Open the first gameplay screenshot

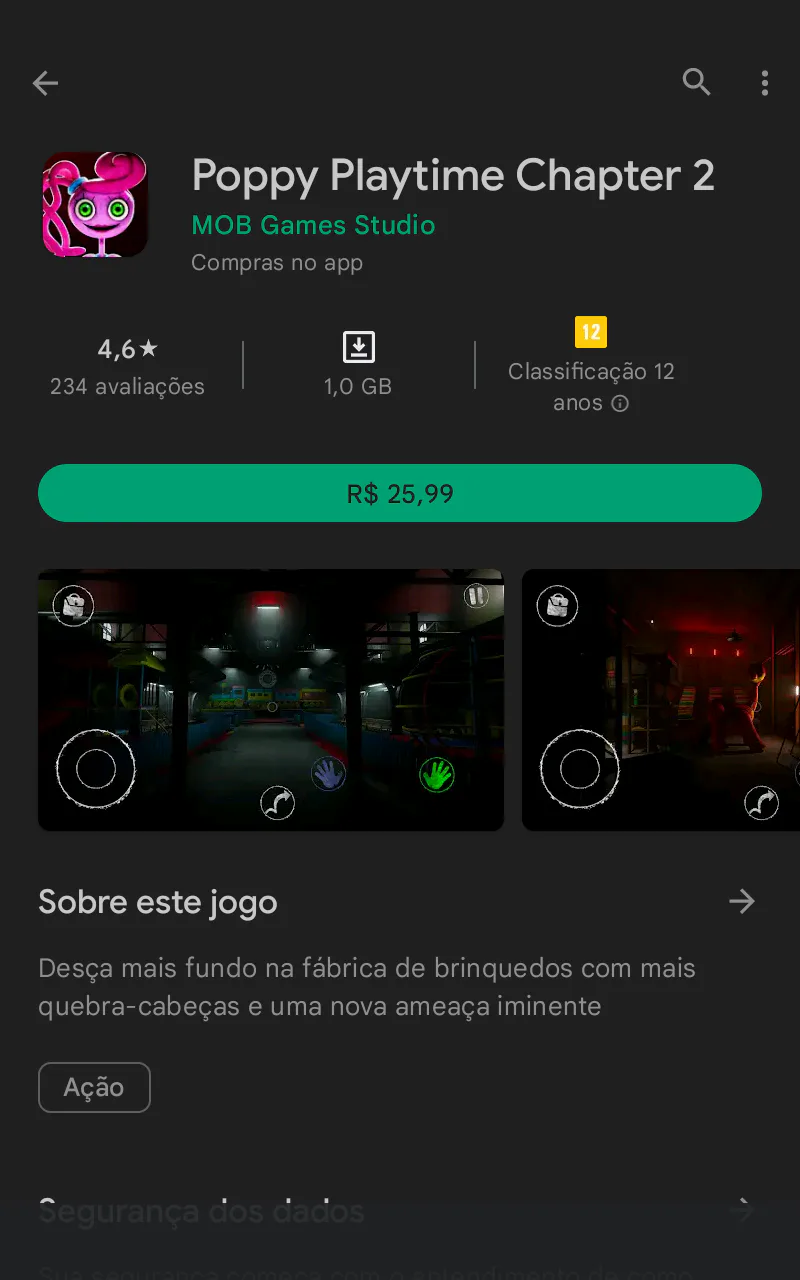(271, 700)
